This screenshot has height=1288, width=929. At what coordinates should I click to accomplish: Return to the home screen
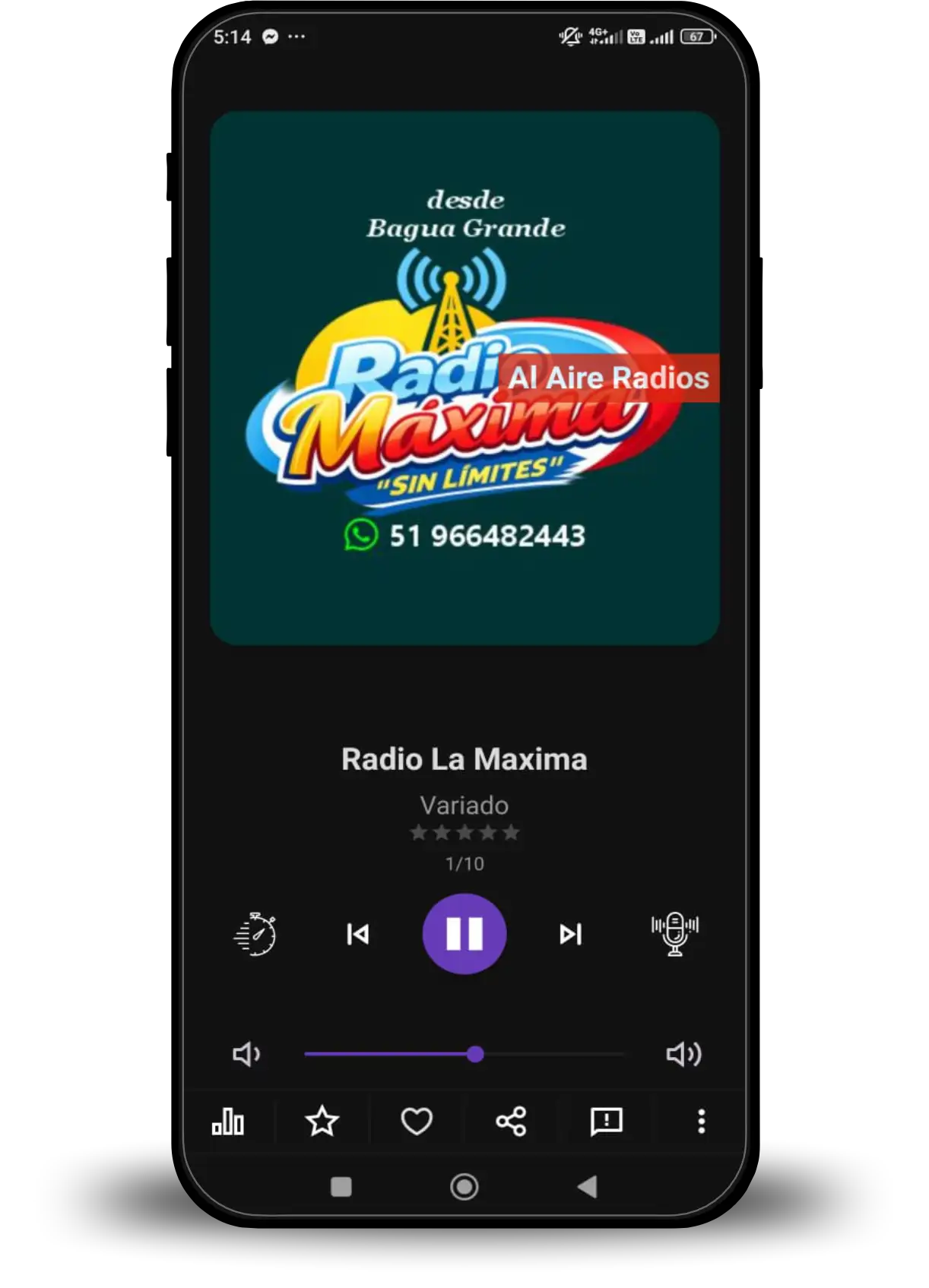[464, 1186]
